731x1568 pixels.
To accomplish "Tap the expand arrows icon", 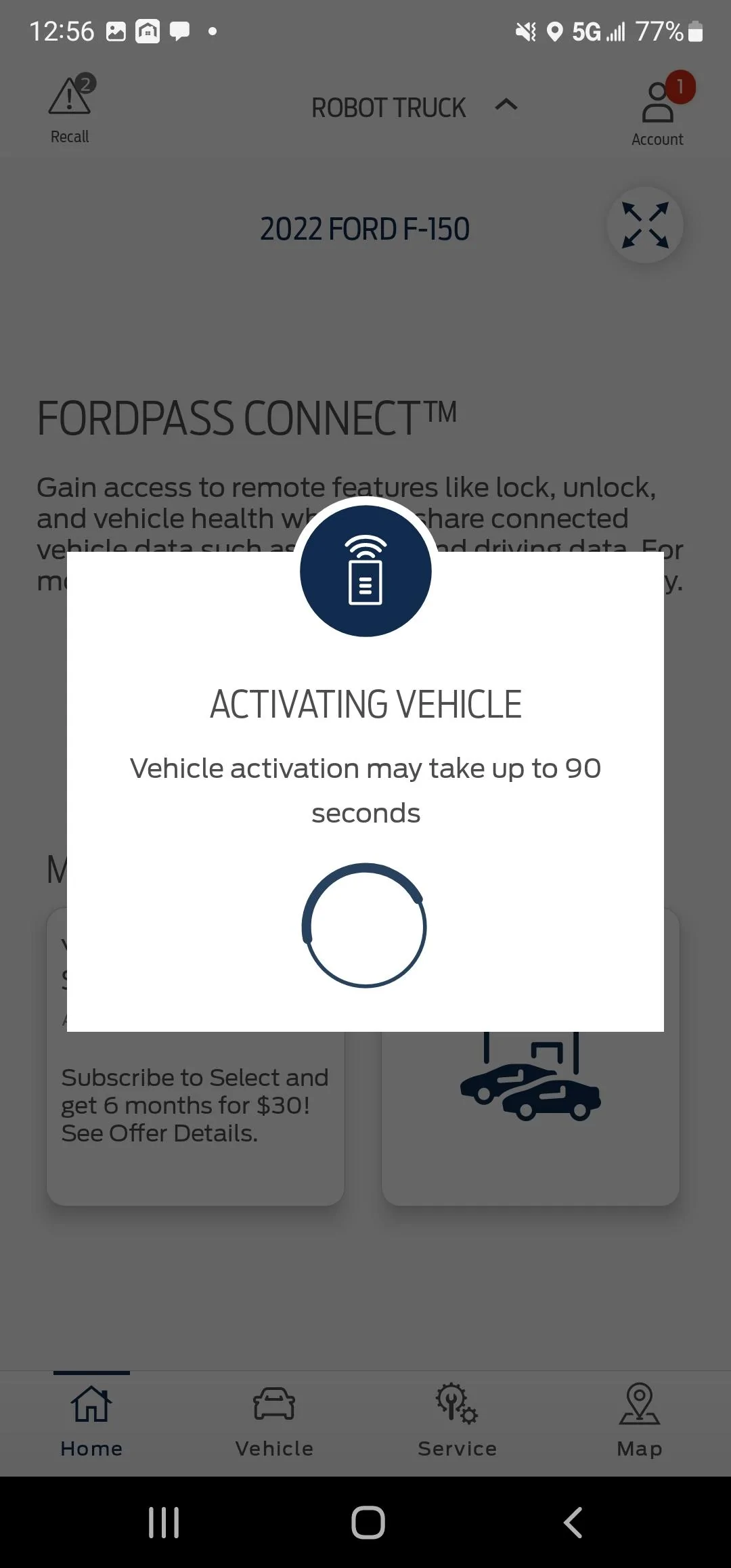I will click(645, 225).
